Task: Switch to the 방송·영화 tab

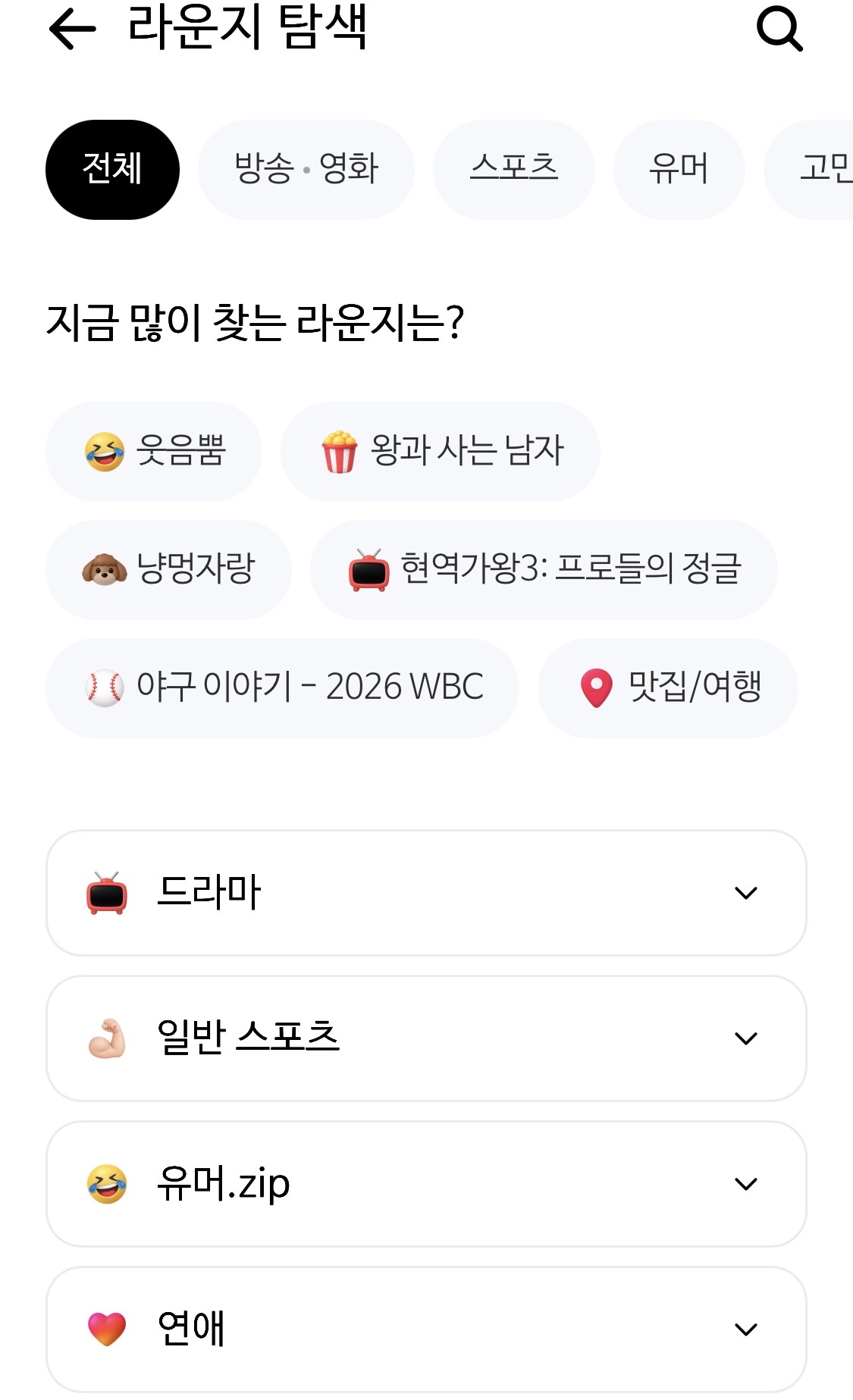Action: pyautogui.click(x=306, y=170)
